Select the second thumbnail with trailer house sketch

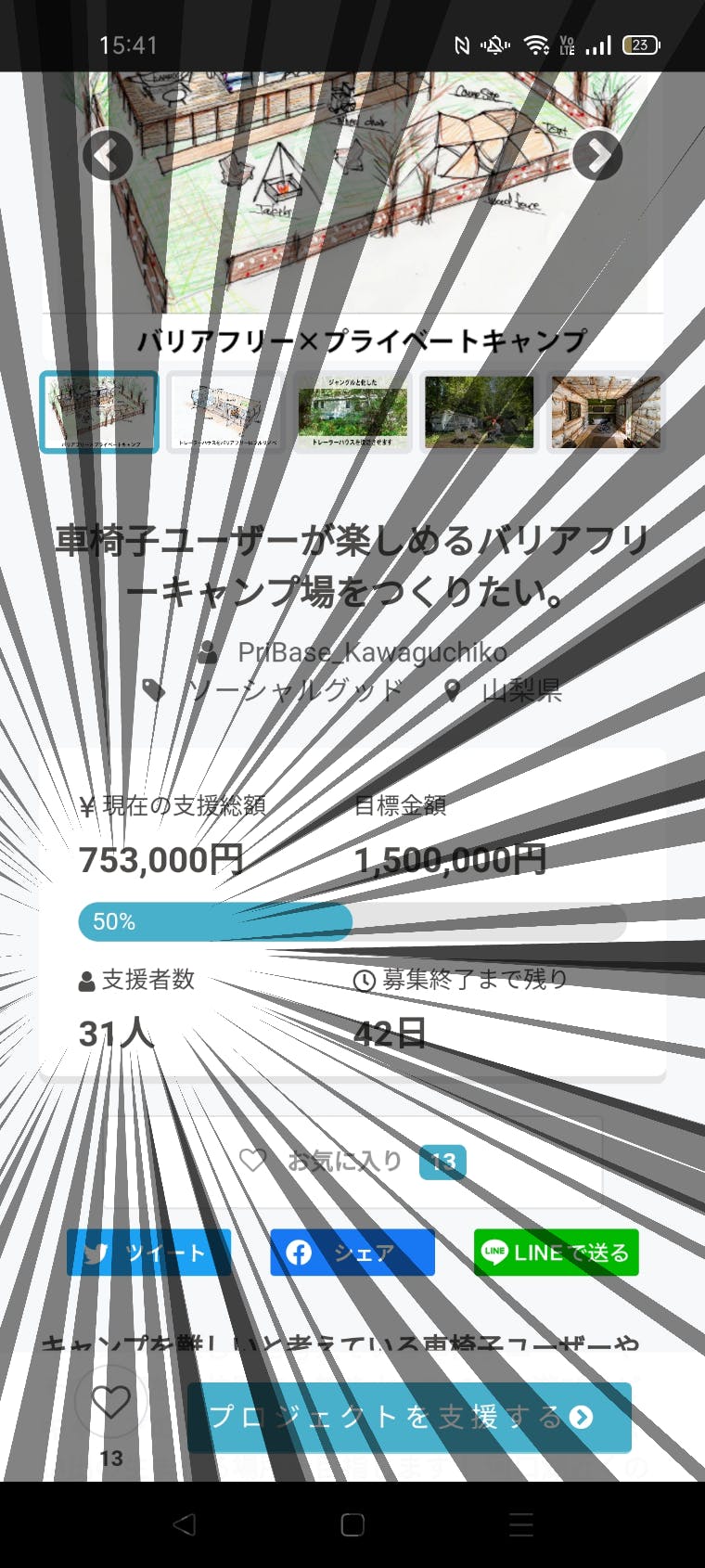click(x=225, y=412)
